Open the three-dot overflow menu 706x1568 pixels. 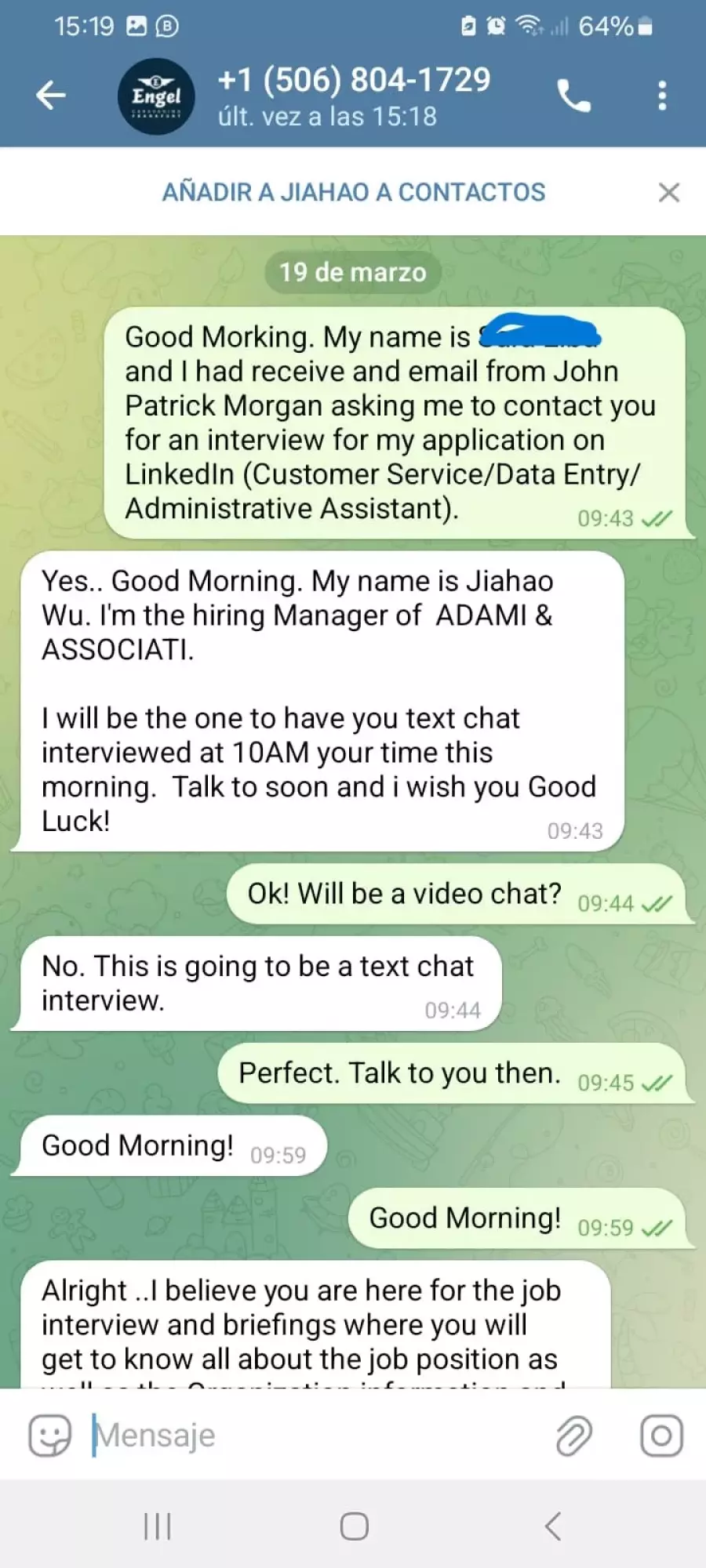[662, 96]
